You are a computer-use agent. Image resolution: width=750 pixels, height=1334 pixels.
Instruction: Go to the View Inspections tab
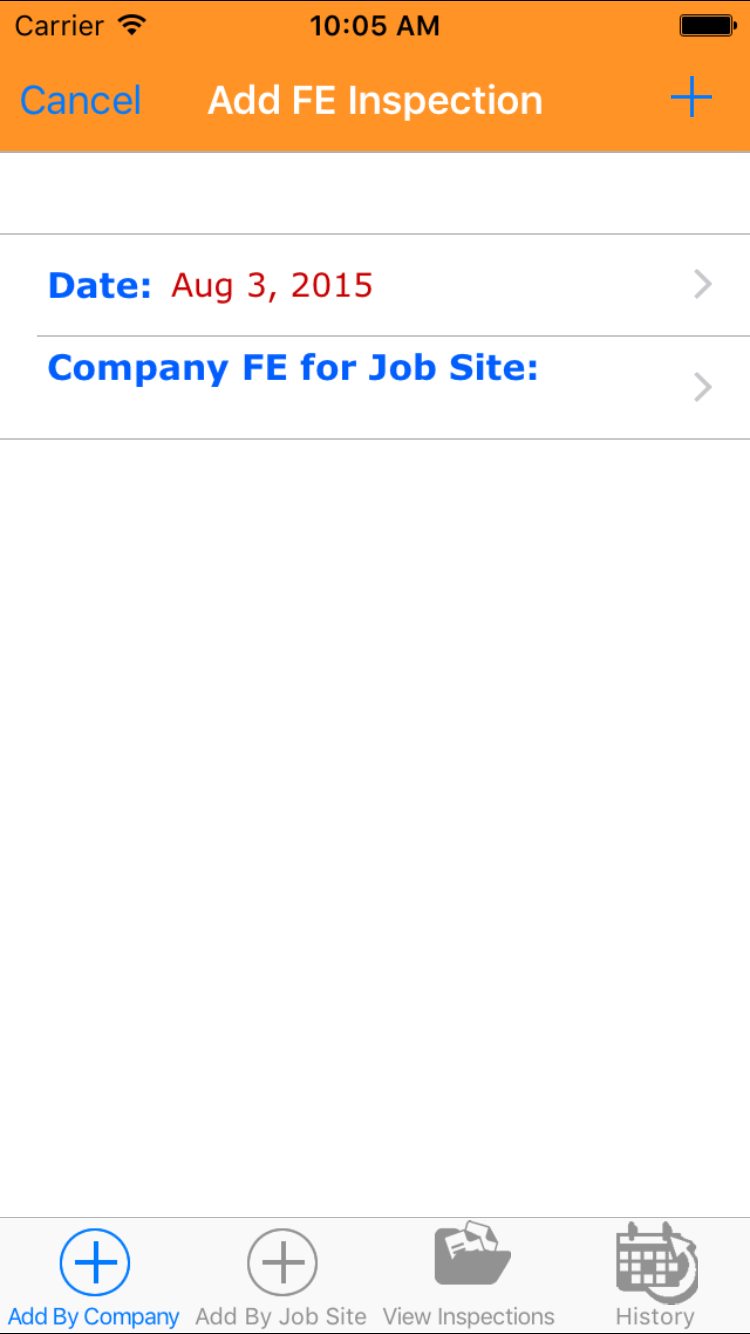[469, 1276]
